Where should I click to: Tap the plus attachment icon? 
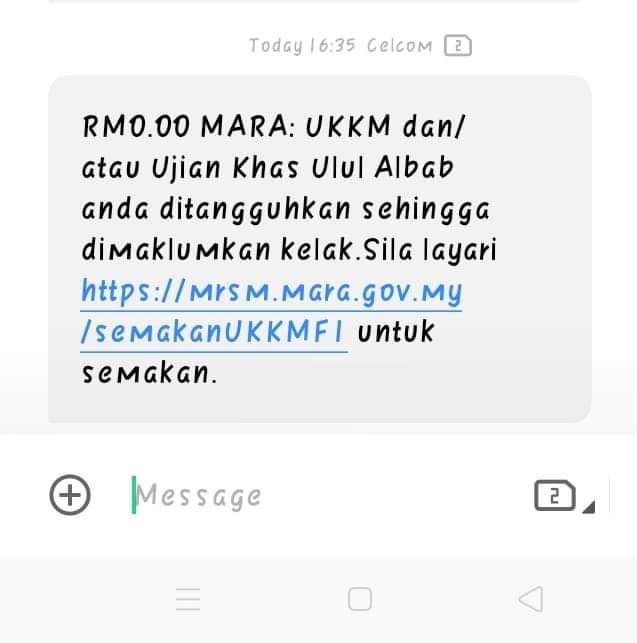[69, 495]
